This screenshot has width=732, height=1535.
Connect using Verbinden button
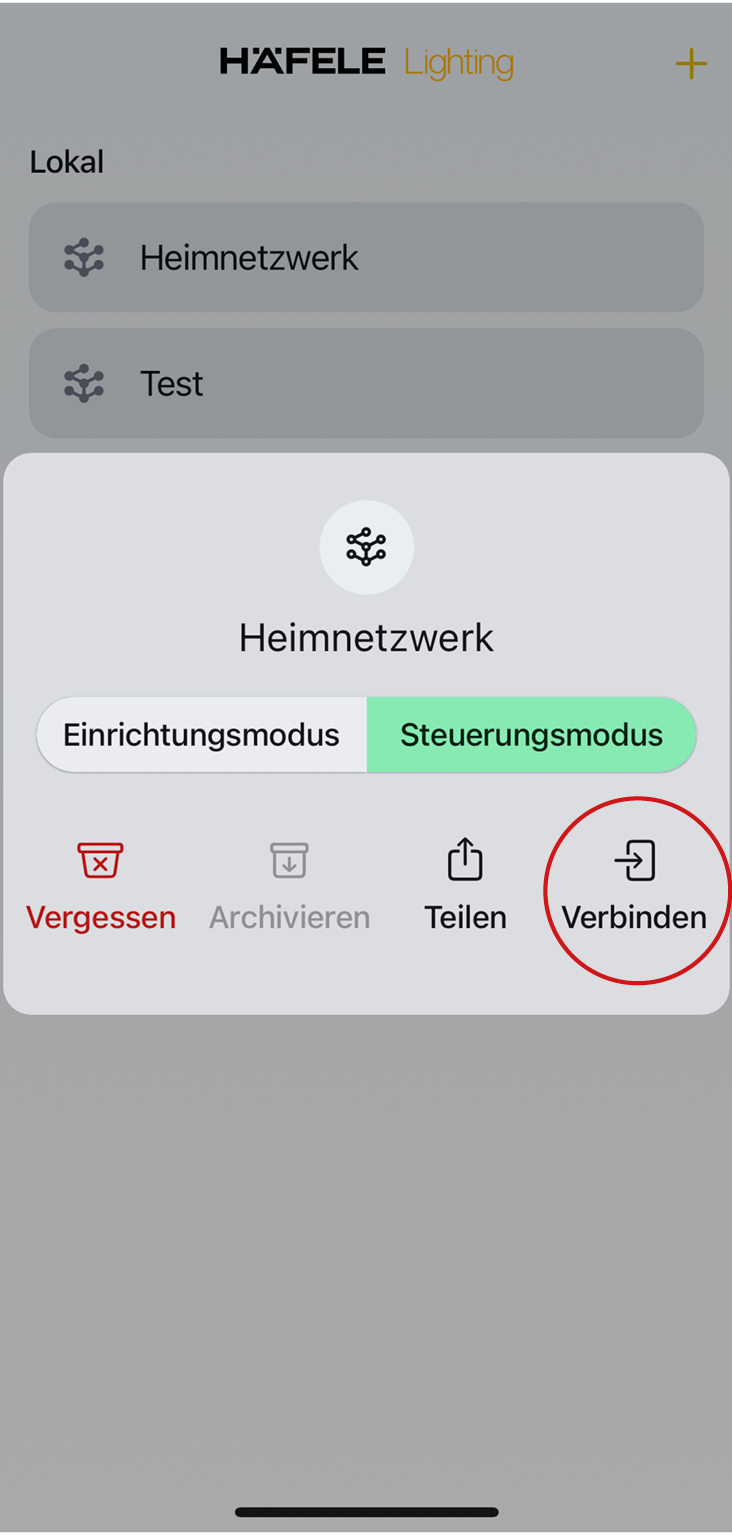pos(634,887)
